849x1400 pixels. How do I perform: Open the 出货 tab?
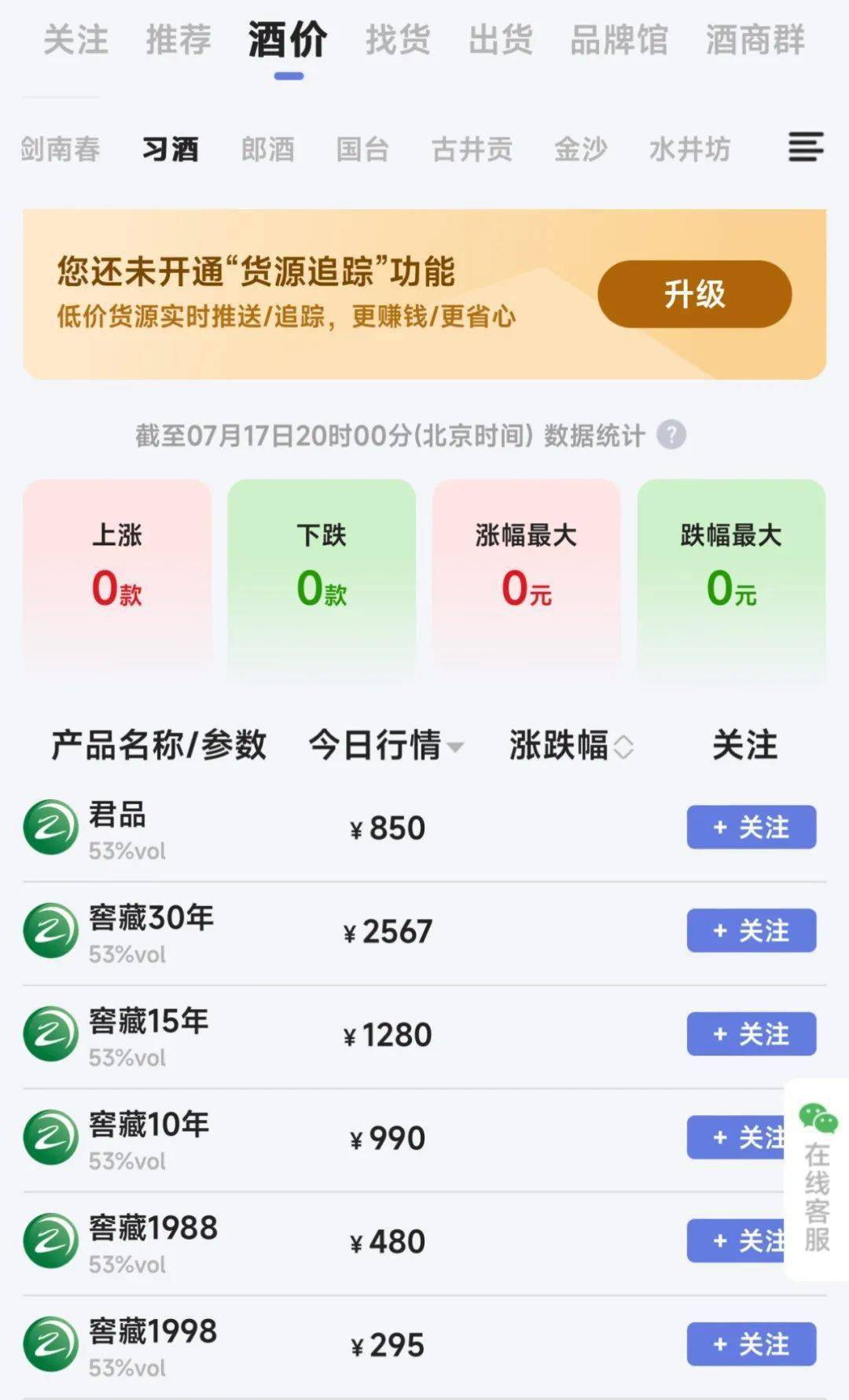click(501, 40)
